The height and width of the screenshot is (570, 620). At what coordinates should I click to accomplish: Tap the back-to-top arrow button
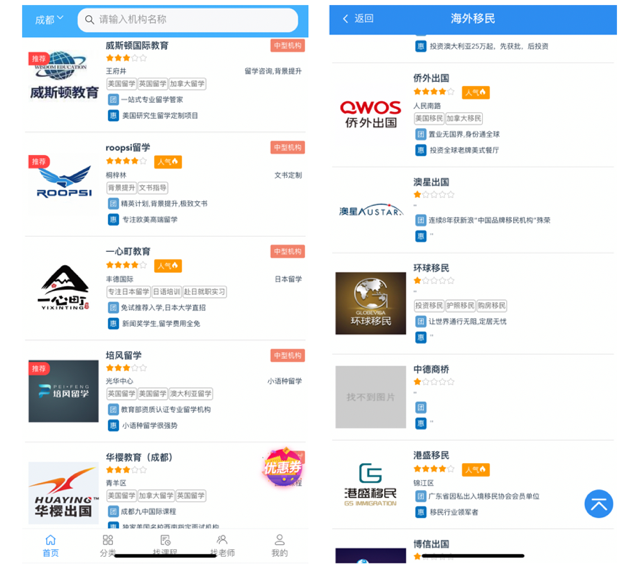(x=599, y=504)
